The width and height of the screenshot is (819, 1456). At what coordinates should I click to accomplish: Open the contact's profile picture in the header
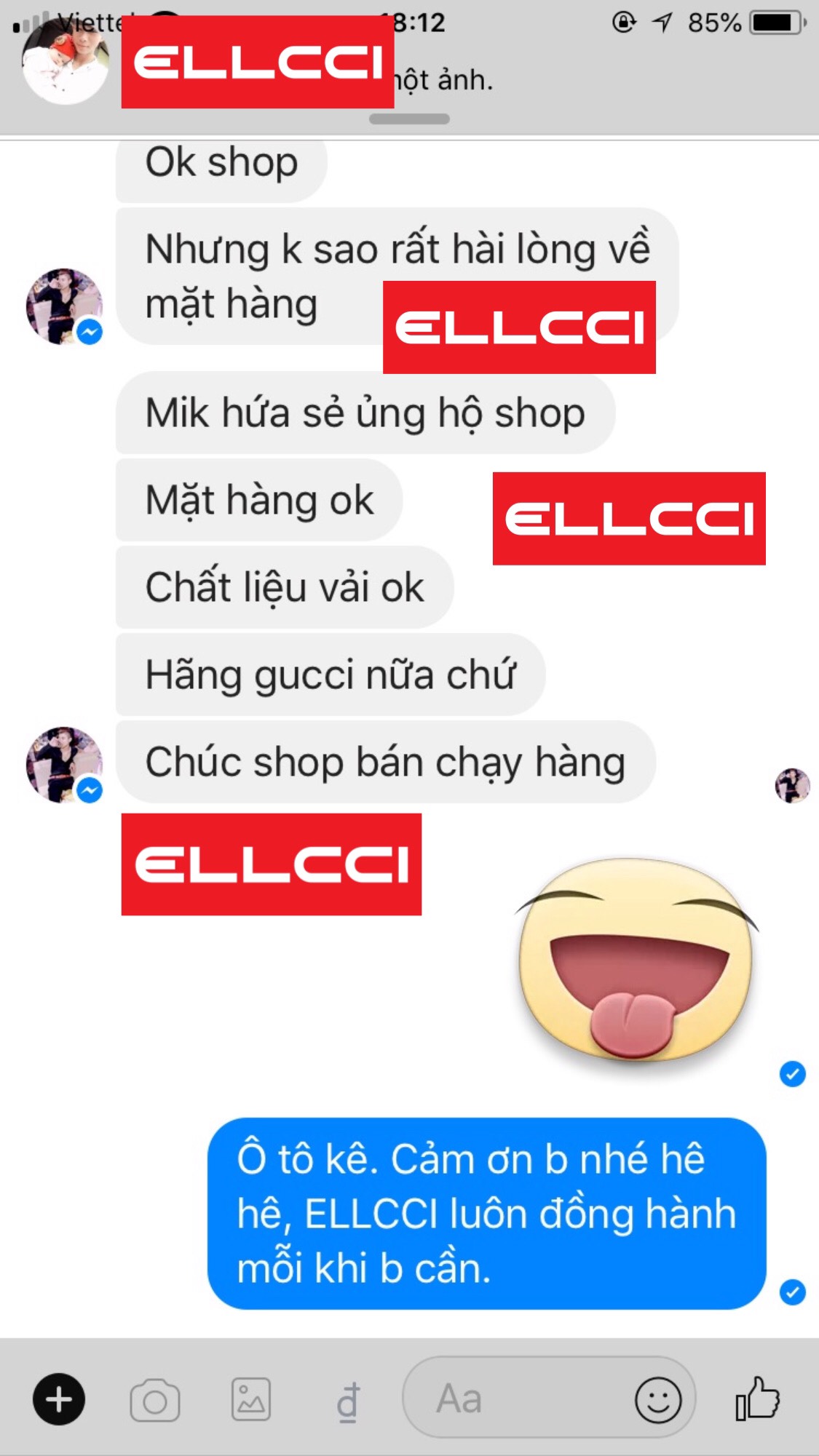coord(66,62)
